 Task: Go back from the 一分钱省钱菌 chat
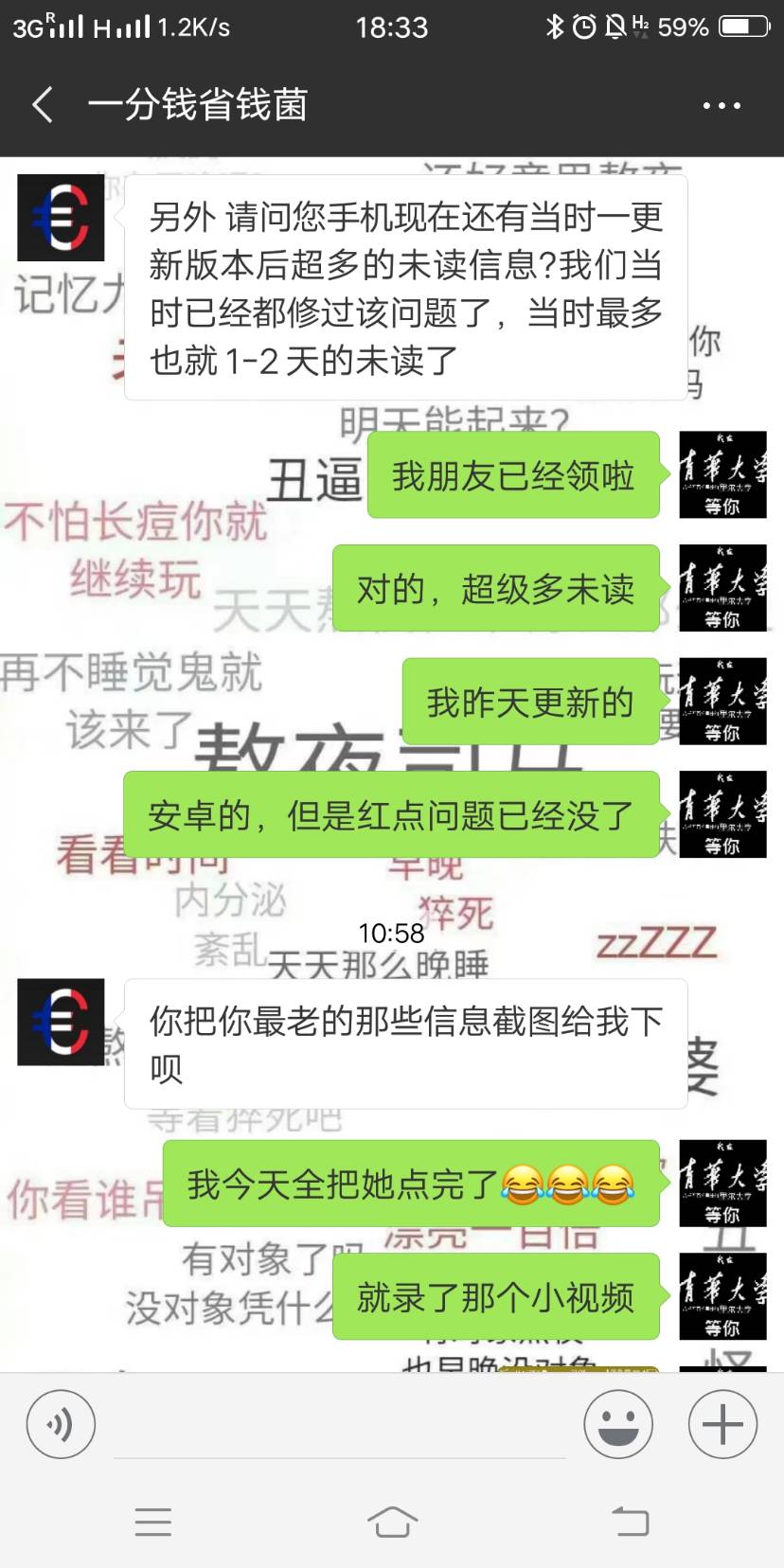tap(43, 105)
